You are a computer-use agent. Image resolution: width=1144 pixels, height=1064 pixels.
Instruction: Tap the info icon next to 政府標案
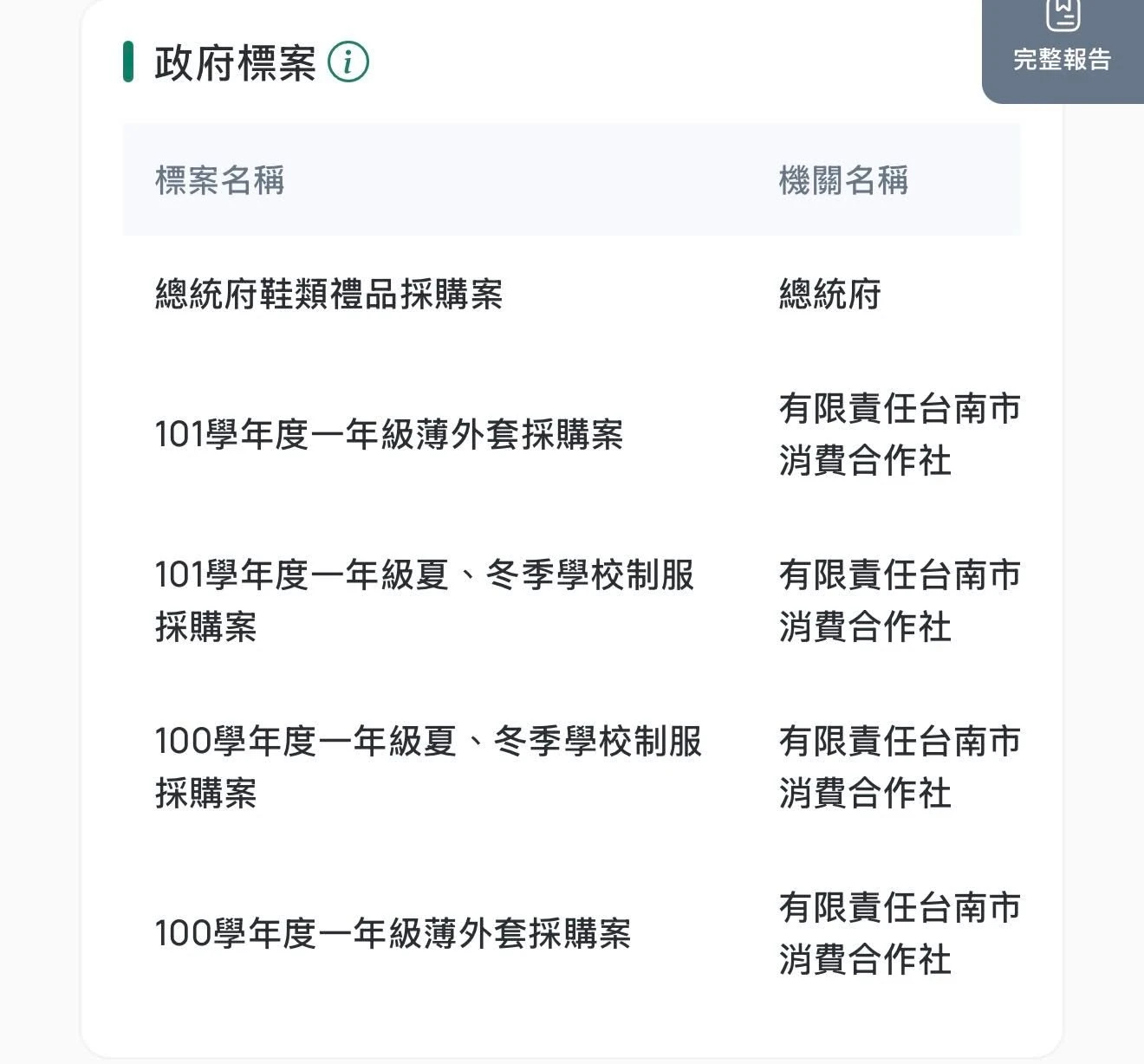point(348,62)
